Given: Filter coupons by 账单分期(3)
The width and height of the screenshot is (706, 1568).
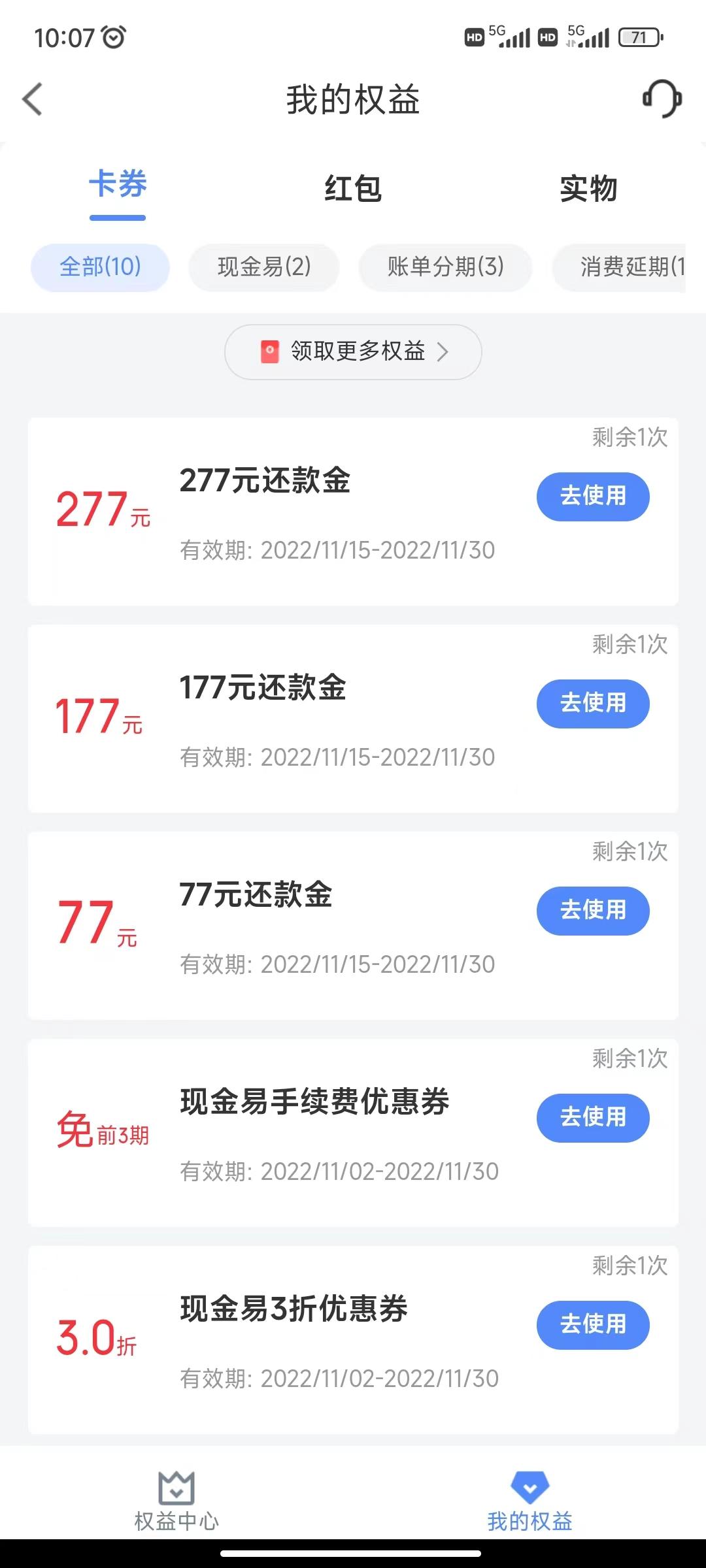Looking at the screenshot, I should point(445,267).
